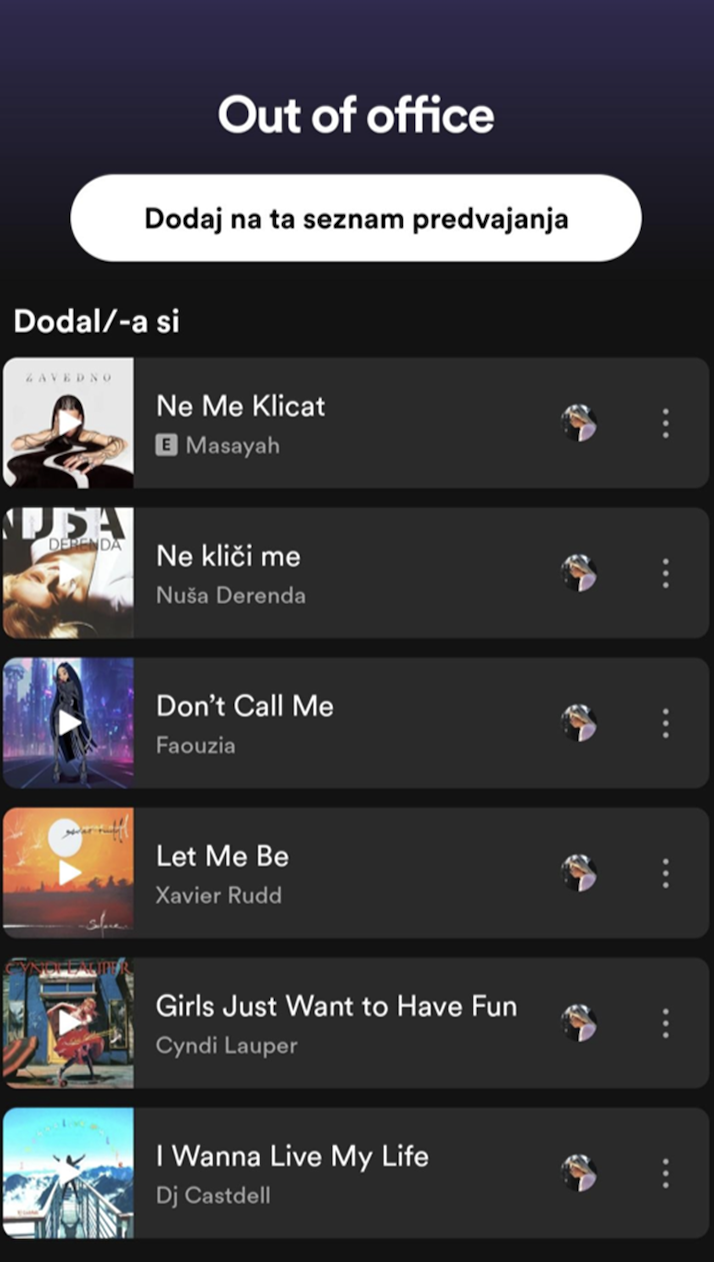
Task: Open more options for Ne Me Klicat
Action: point(665,423)
